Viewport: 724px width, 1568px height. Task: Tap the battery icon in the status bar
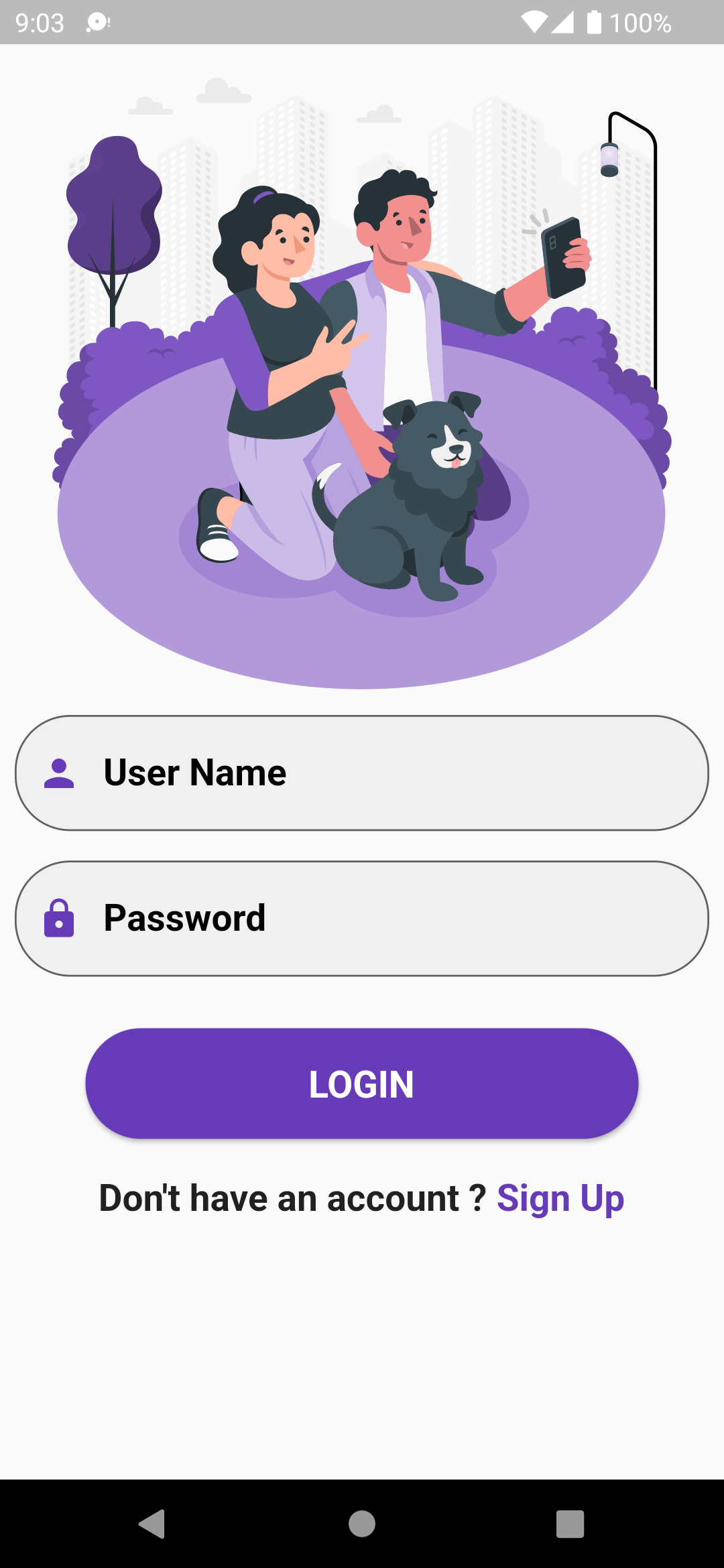(595, 22)
